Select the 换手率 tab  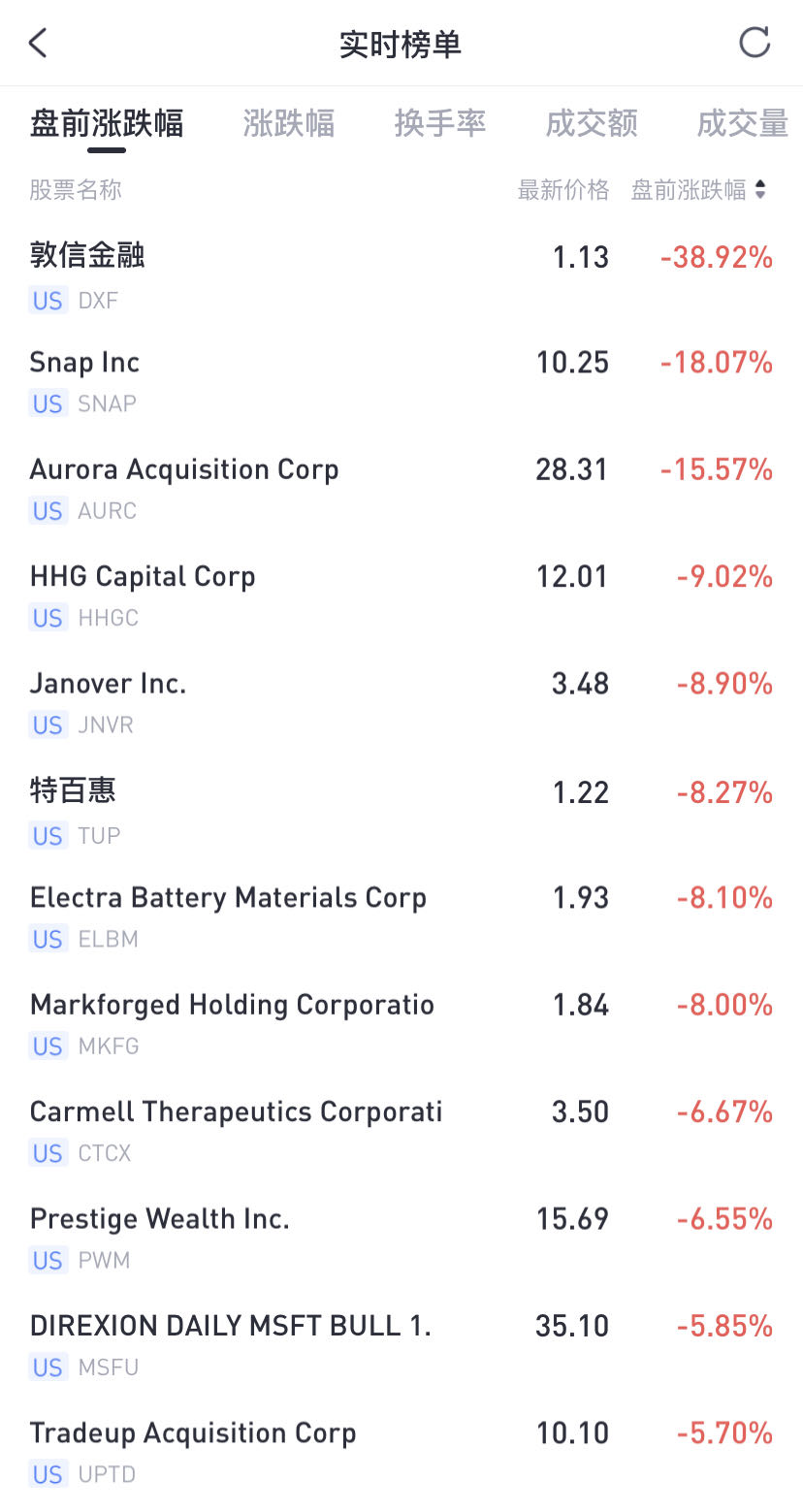pyautogui.click(x=439, y=124)
